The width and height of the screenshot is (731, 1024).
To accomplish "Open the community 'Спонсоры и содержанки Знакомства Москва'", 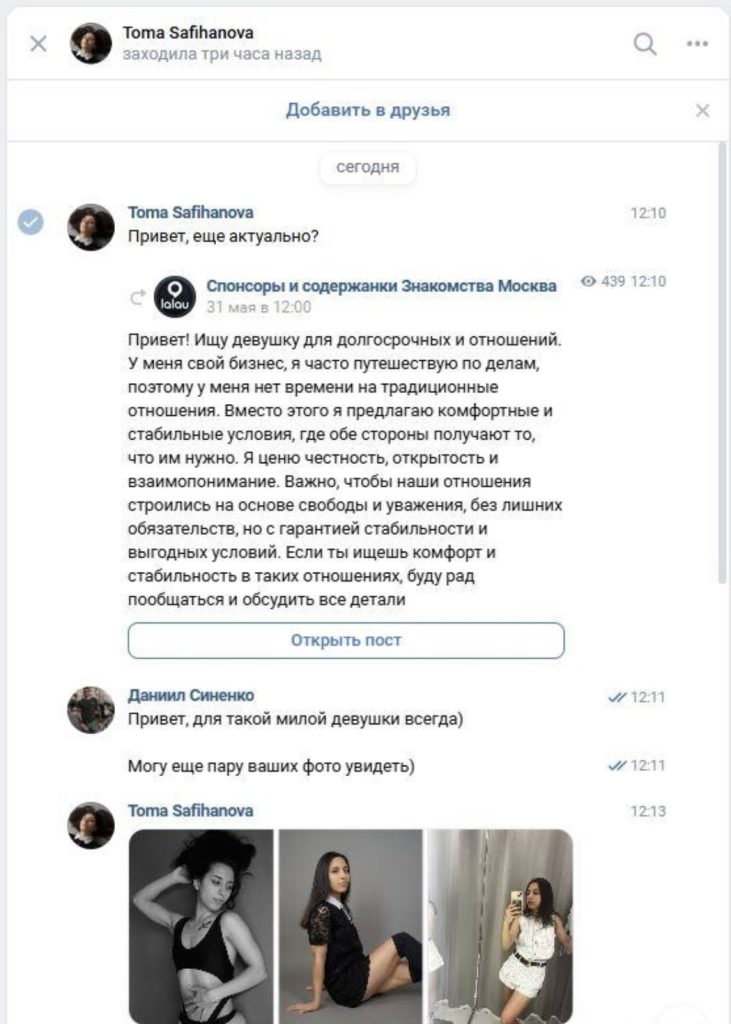I will click(x=381, y=286).
